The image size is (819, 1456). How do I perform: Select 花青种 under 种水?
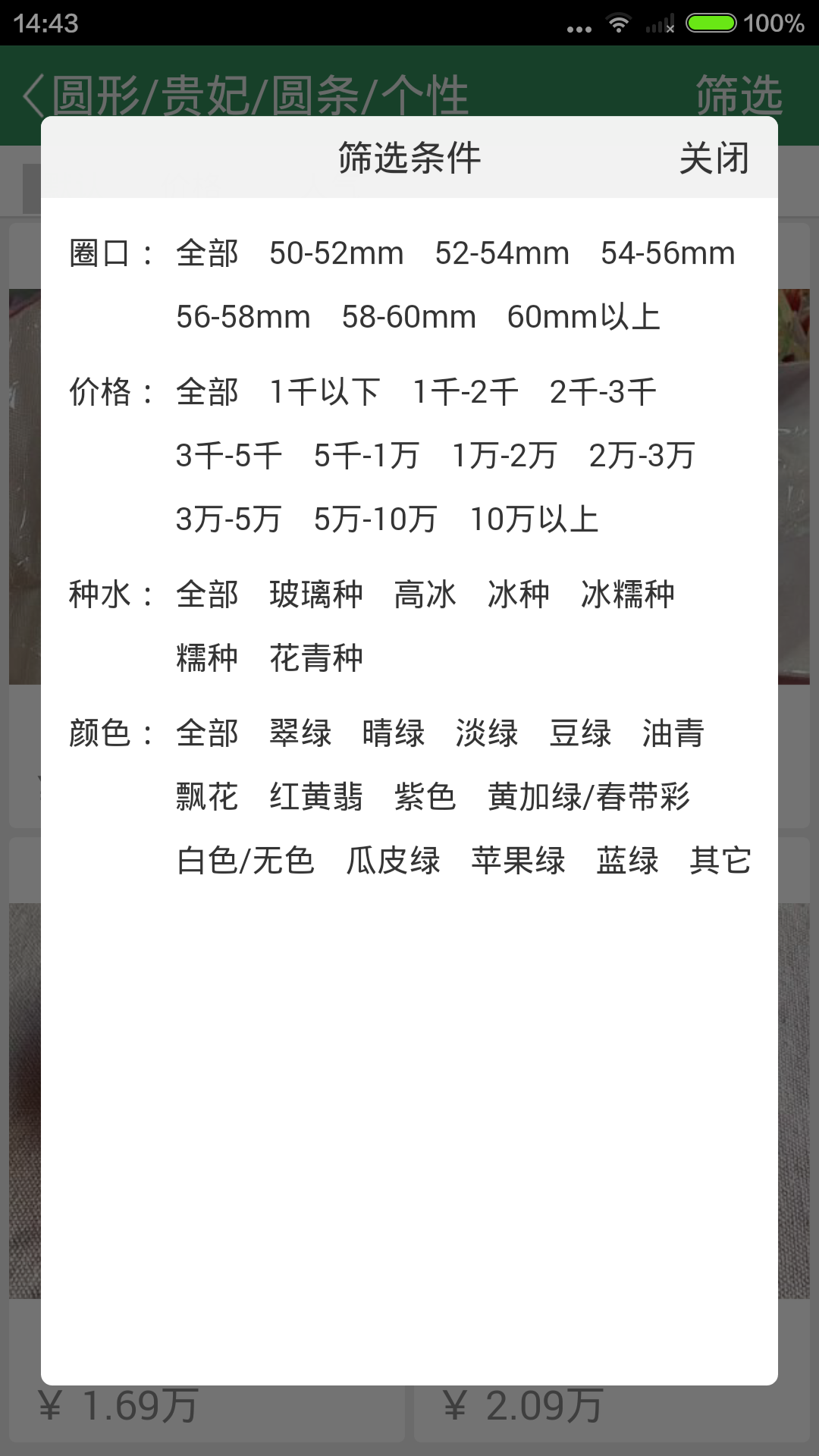click(316, 658)
